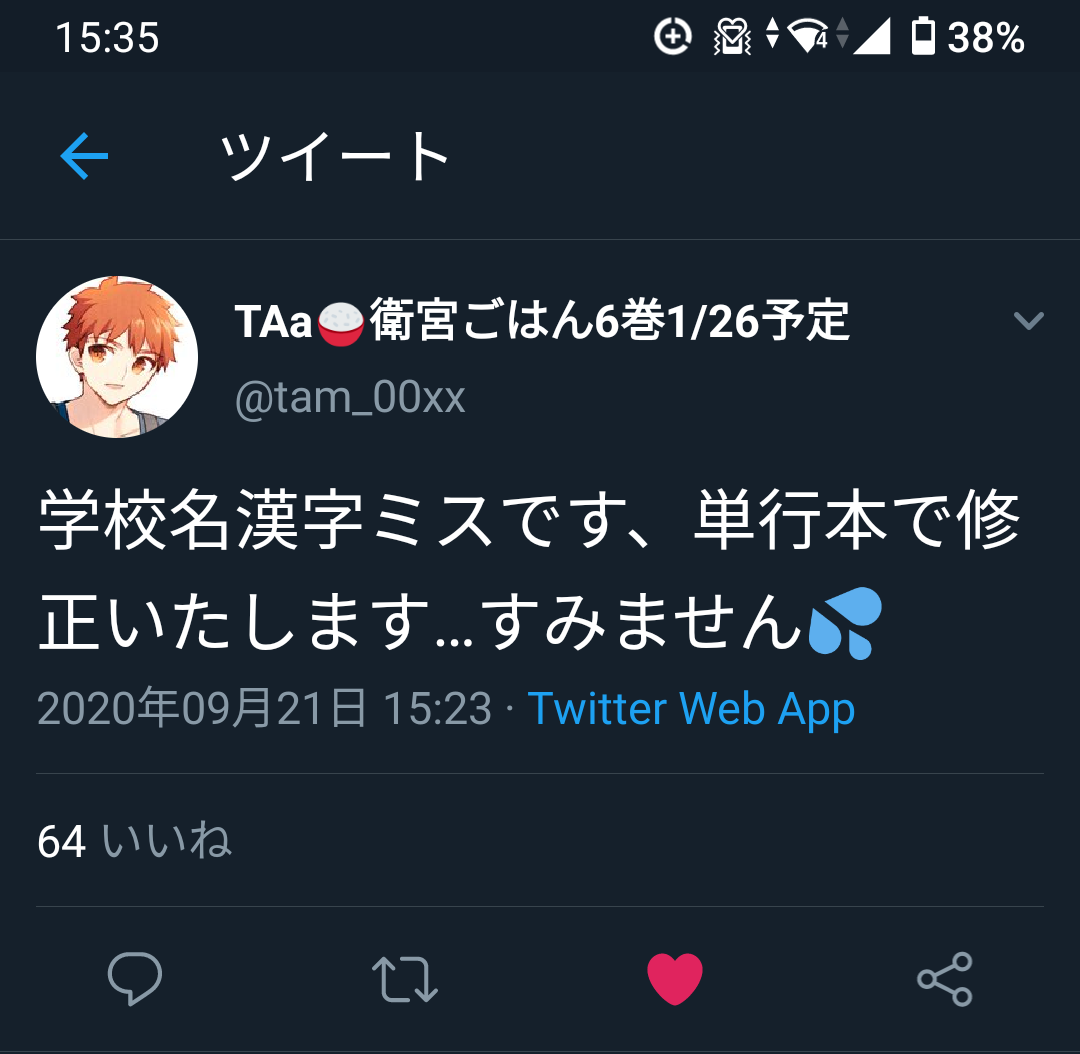Viewport: 1080px width, 1054px height.
Task: Open the @tam_00xx profile handle
Action: [350, 398]
